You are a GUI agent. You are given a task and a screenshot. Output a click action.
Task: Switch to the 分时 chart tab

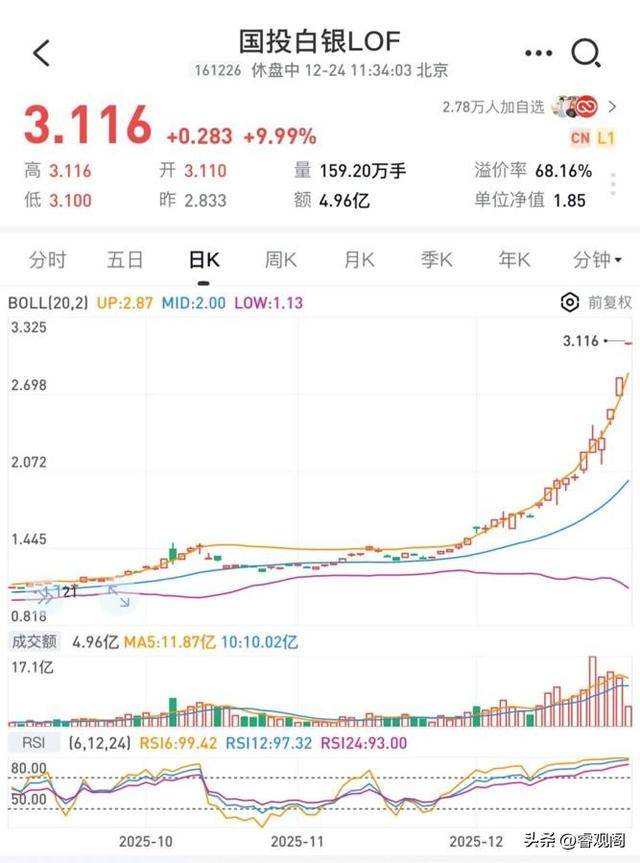point(47,260)
